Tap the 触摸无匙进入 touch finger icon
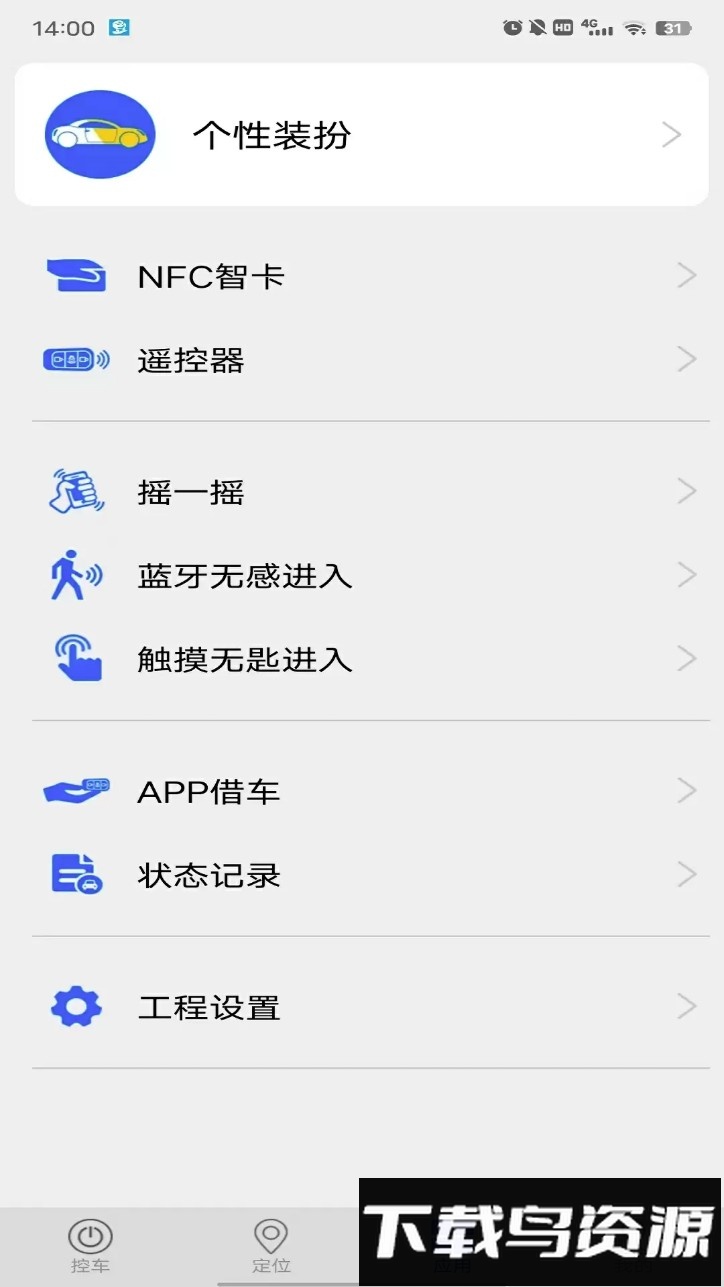 click(x=72, y=658)
